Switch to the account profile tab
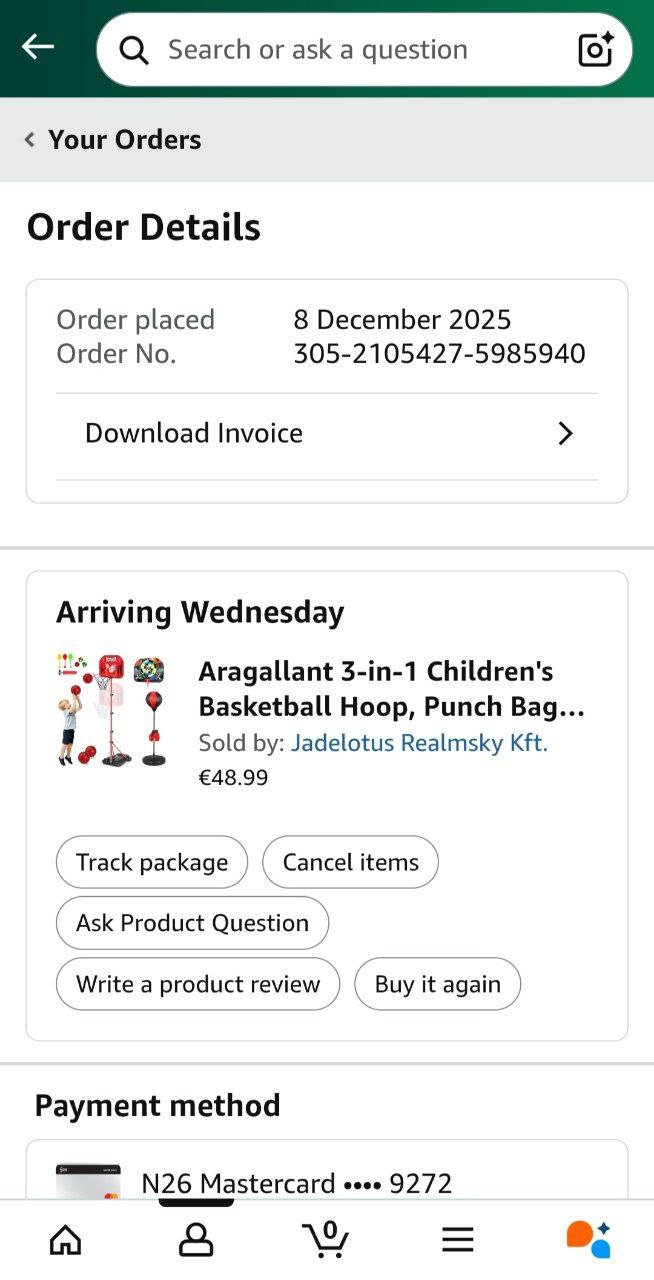The height and width of the screenshot is (1280, 654). pos(196,1240)
